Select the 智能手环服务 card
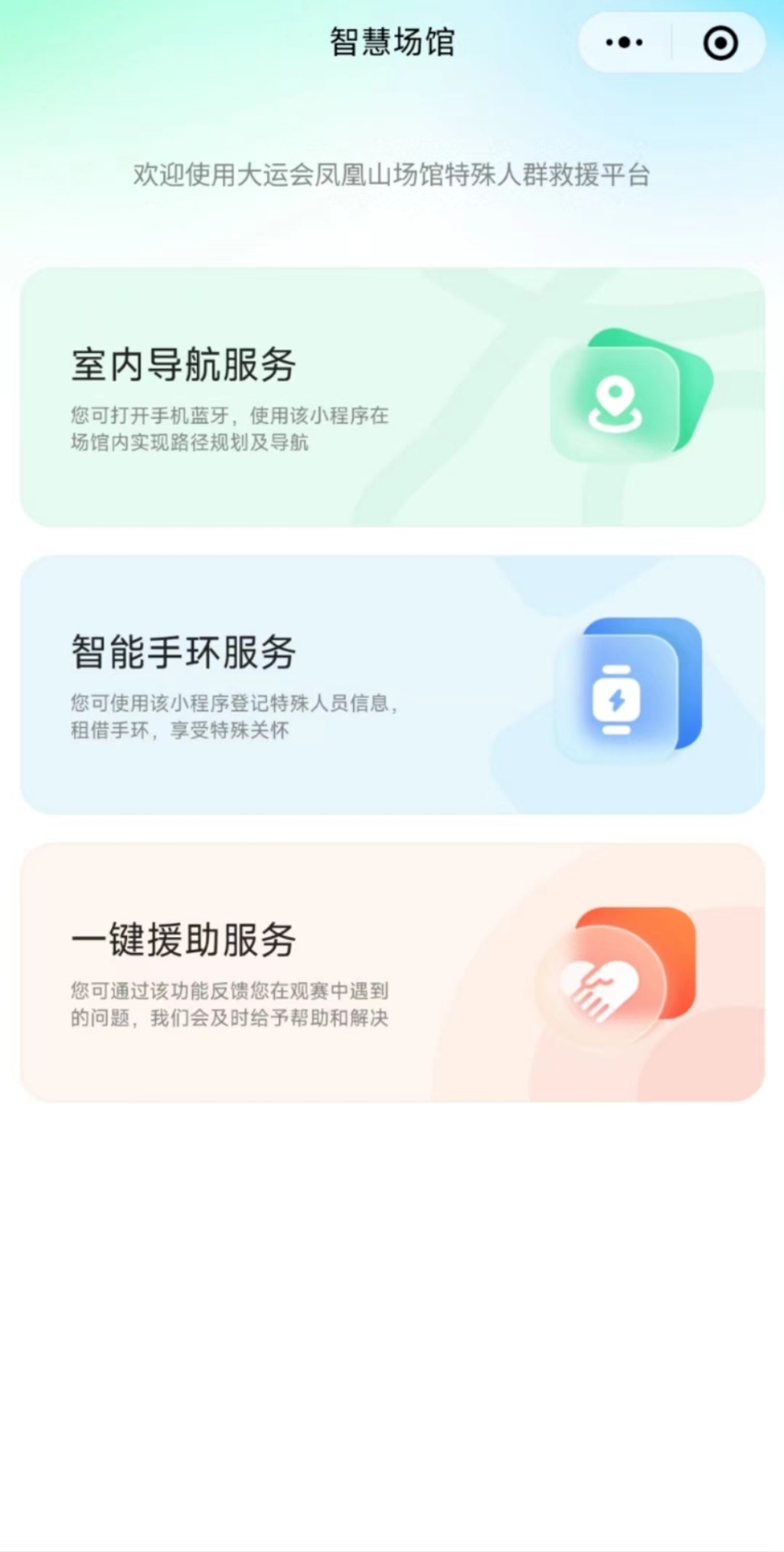Screen dimensions: 784x1552 pyautogui.click(x=392, y=684)
